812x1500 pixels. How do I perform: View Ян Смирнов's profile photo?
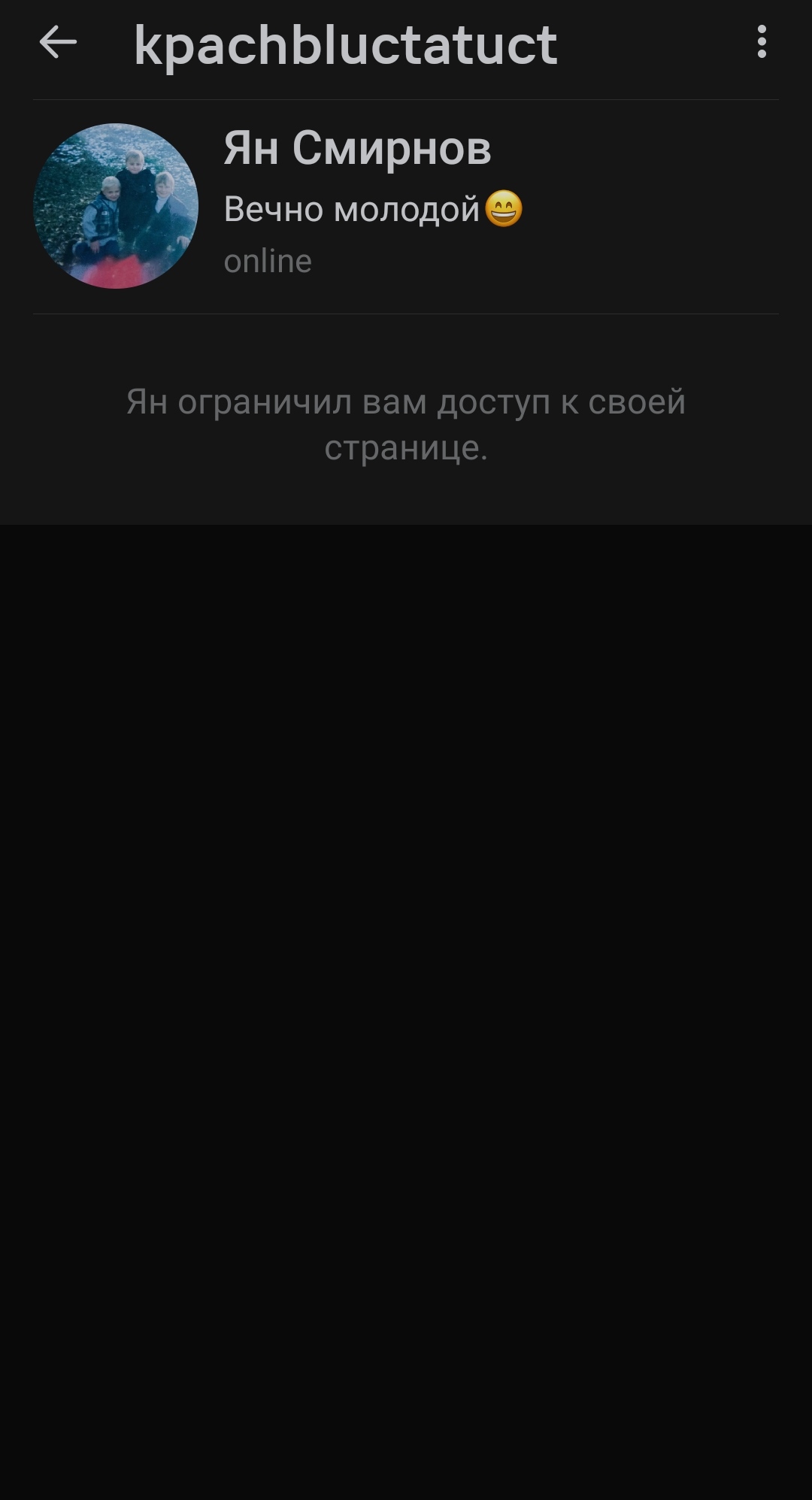(116, 206)
